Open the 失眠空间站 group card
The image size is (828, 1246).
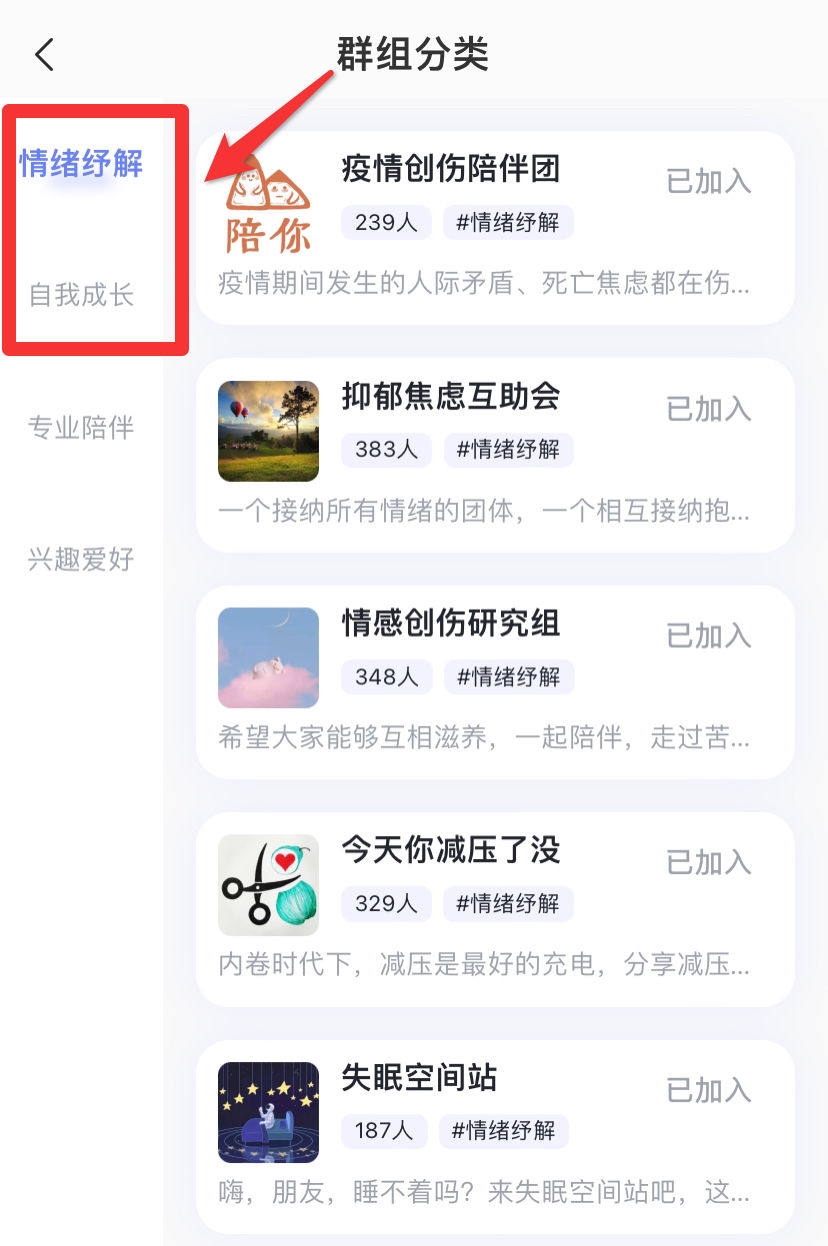[420, 1078]
